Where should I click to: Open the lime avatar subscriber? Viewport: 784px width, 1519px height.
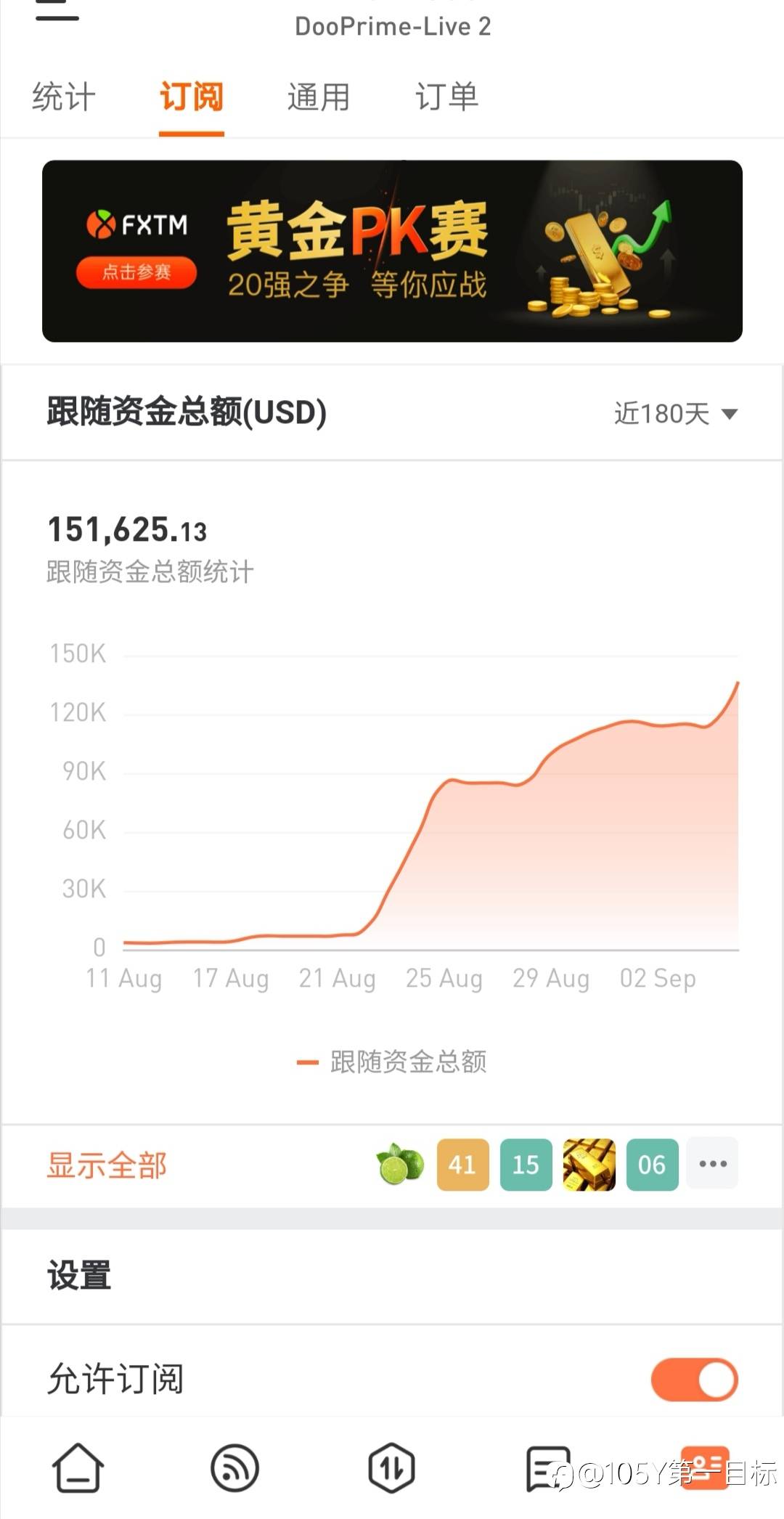400,1164
